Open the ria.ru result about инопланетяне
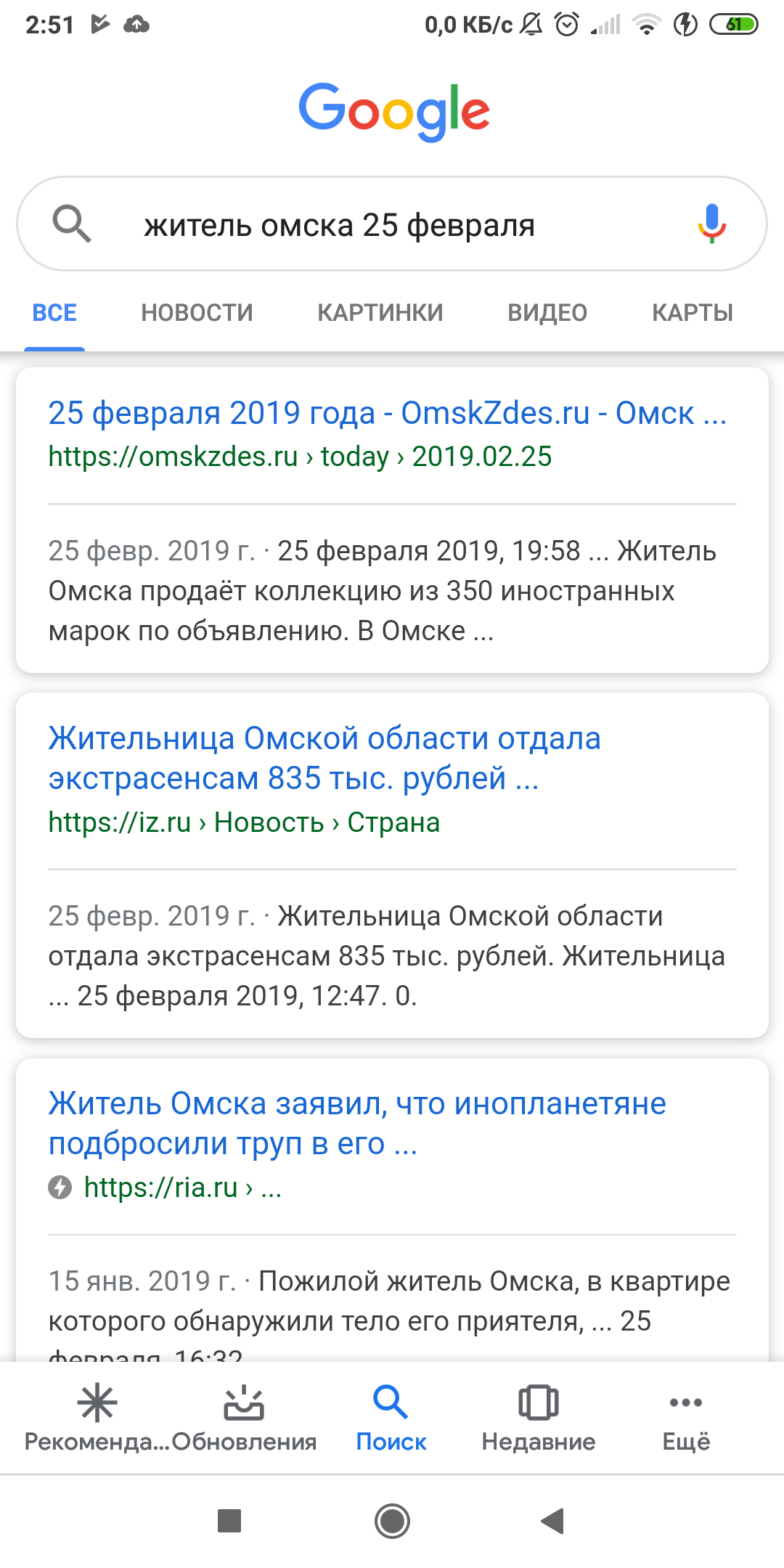 tap(357, 1123)
